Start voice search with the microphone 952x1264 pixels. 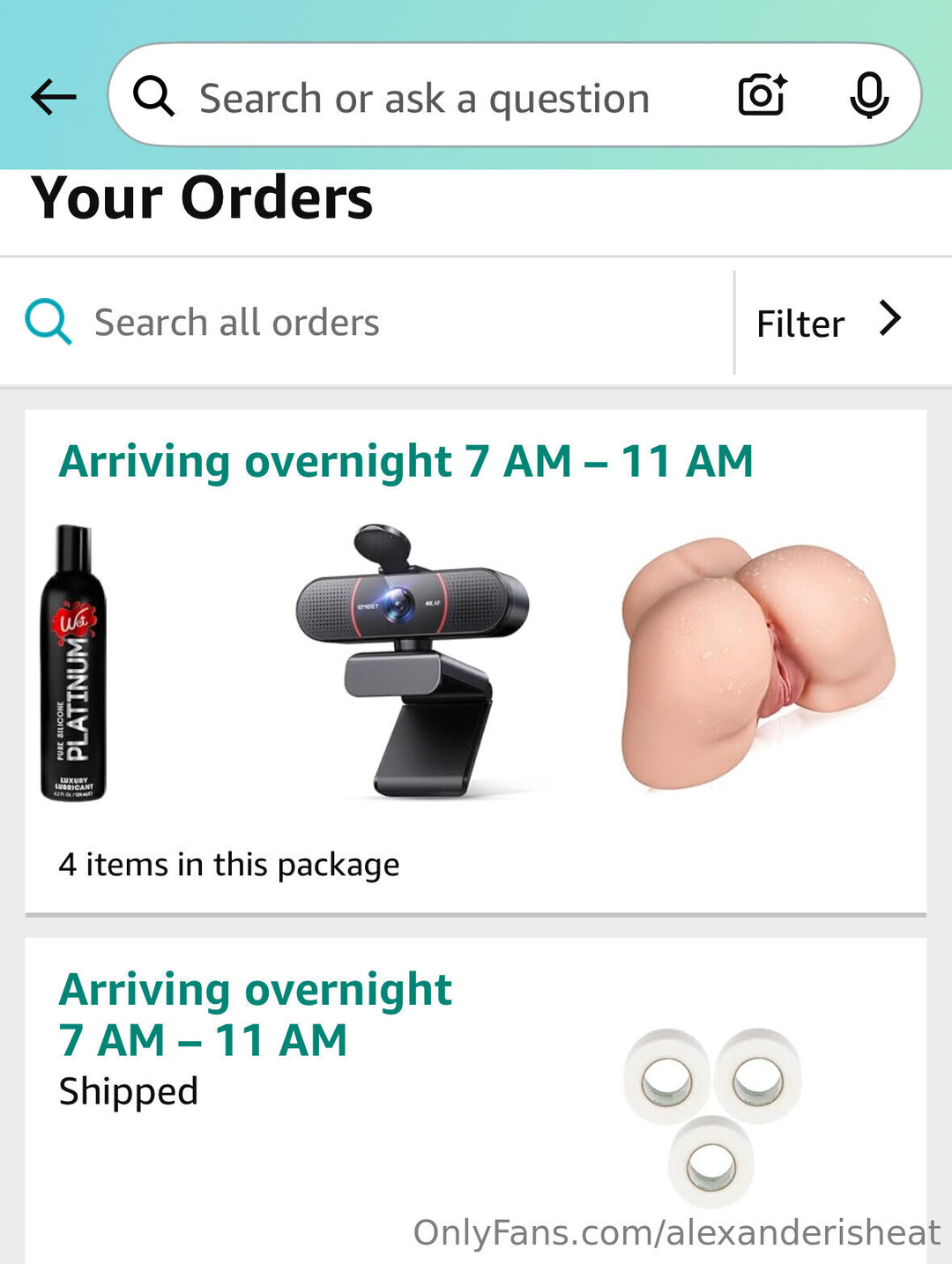(x=869, y=95)
